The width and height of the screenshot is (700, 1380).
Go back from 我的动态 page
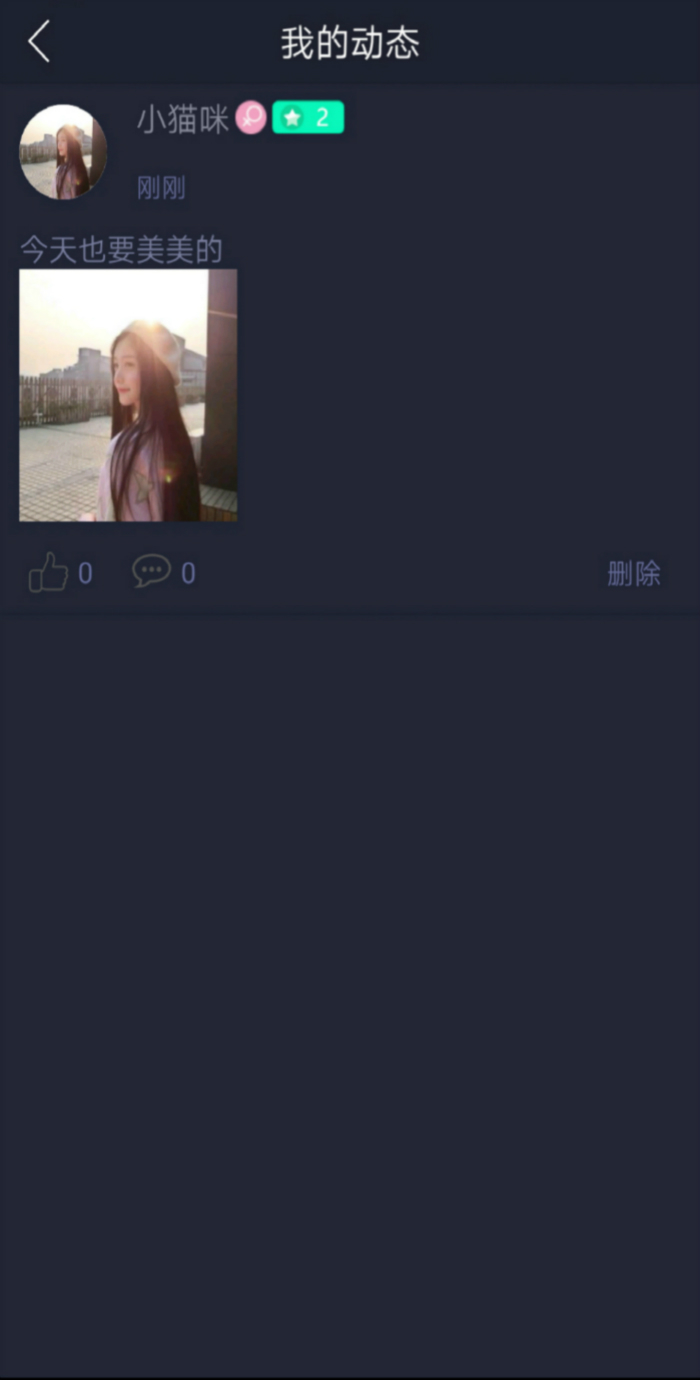(39, 42)
